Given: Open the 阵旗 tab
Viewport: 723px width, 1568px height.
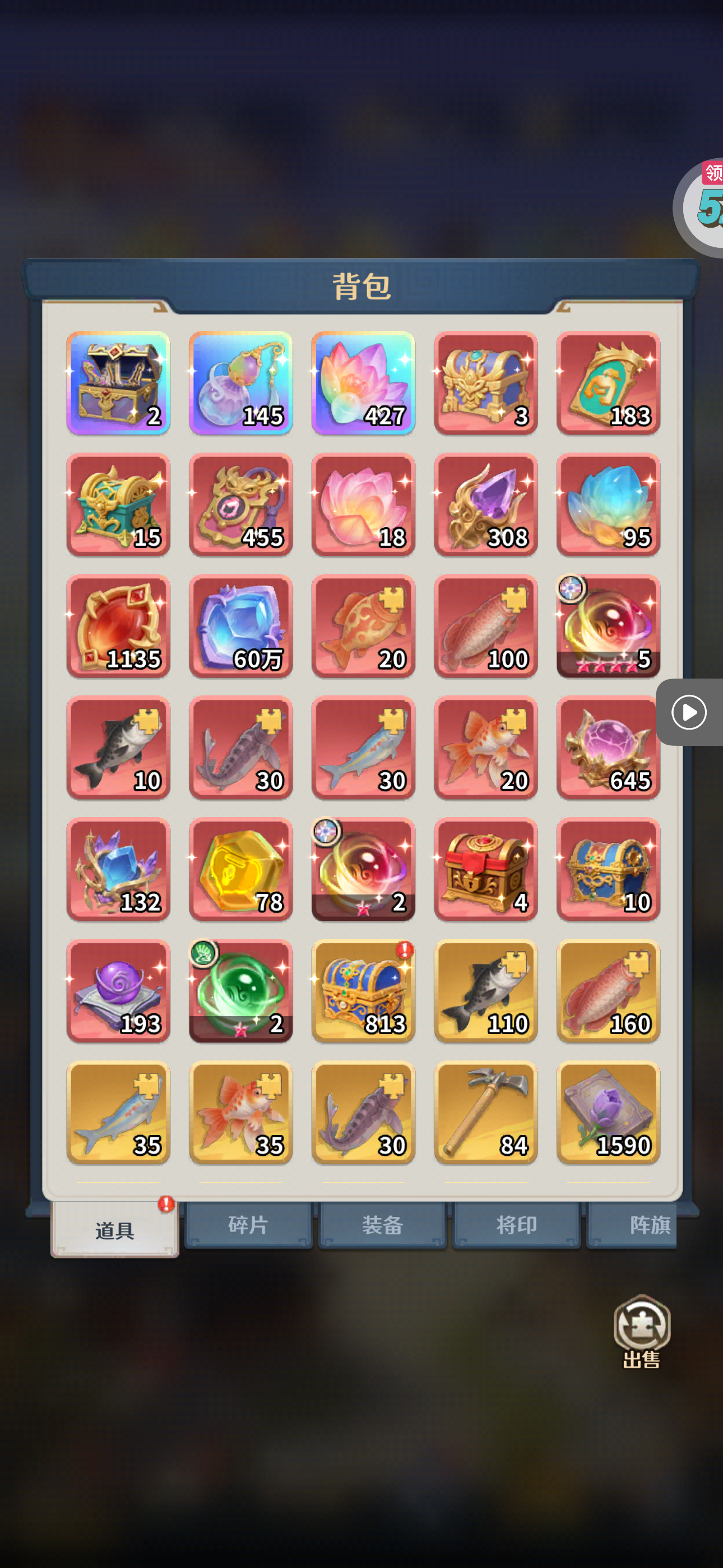Looking at the screenshot, I should pos(633,1225).
